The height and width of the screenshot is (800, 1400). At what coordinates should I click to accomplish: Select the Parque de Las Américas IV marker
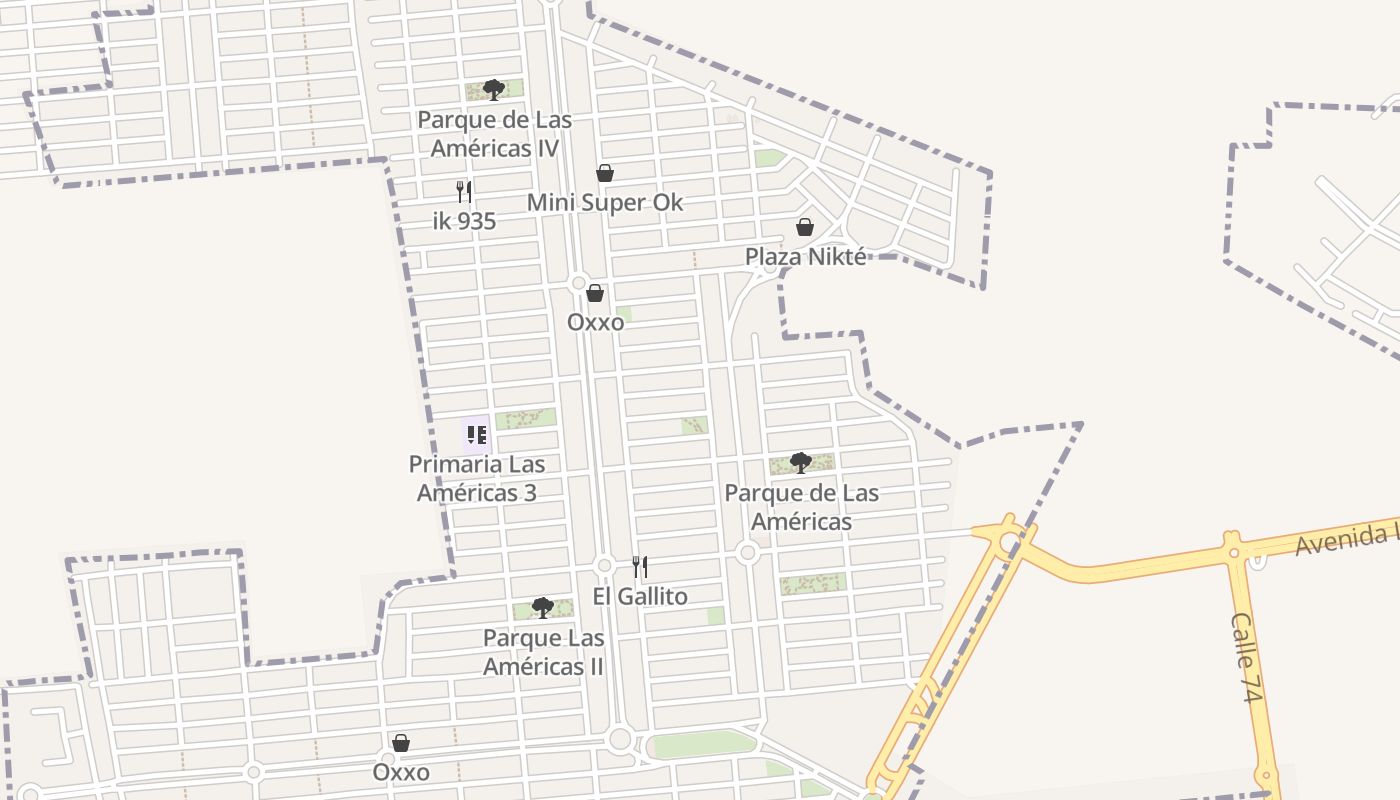click(x=493, y=90)
